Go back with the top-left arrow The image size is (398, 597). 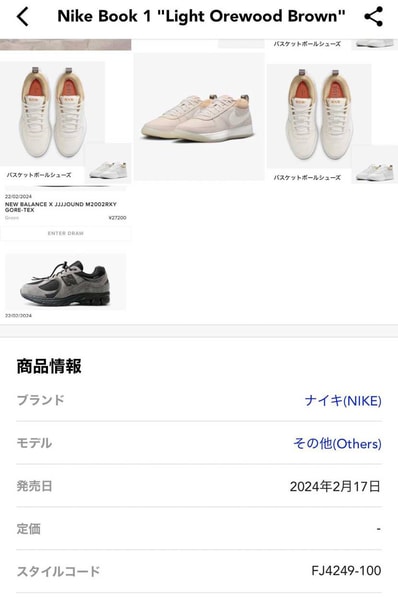click(x=22, y=17)
